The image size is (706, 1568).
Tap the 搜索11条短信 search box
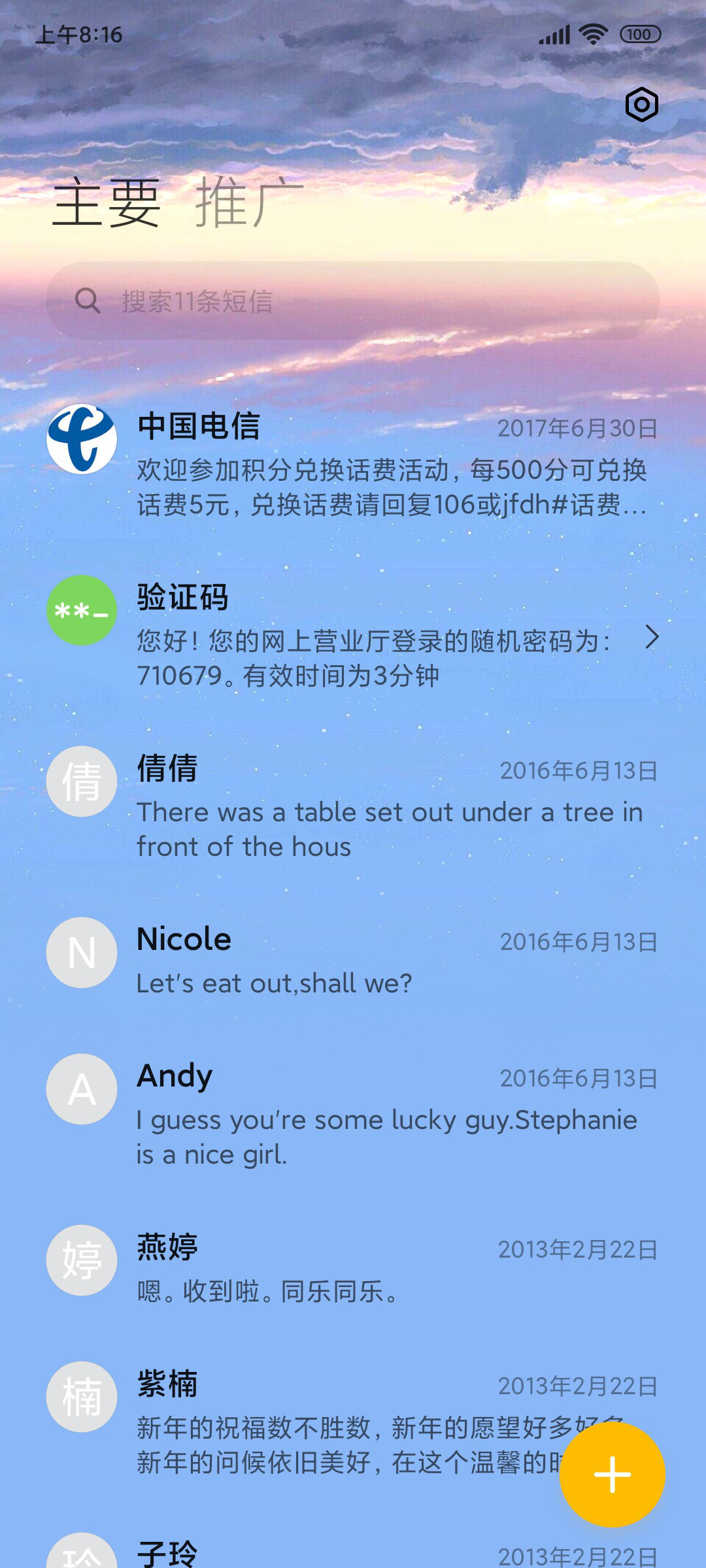[353, 301]
